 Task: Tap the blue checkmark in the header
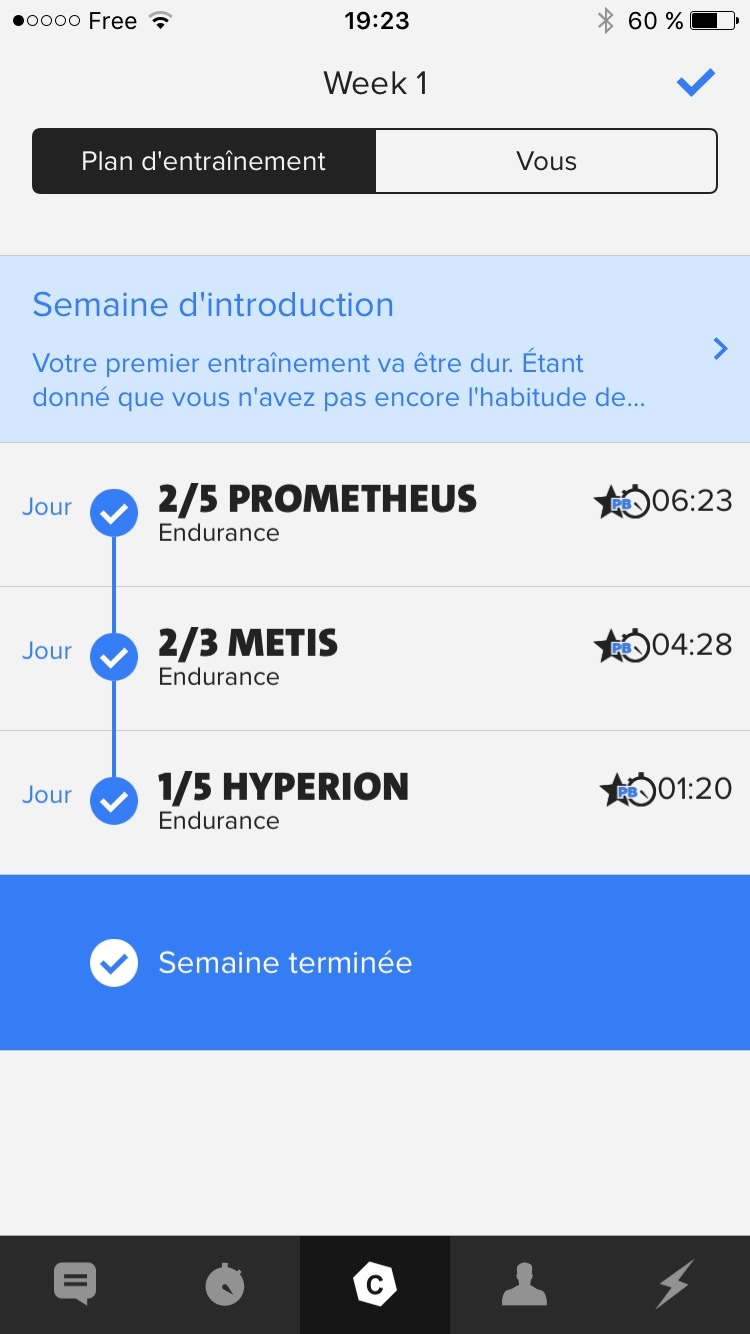click(x=695, y=82)
